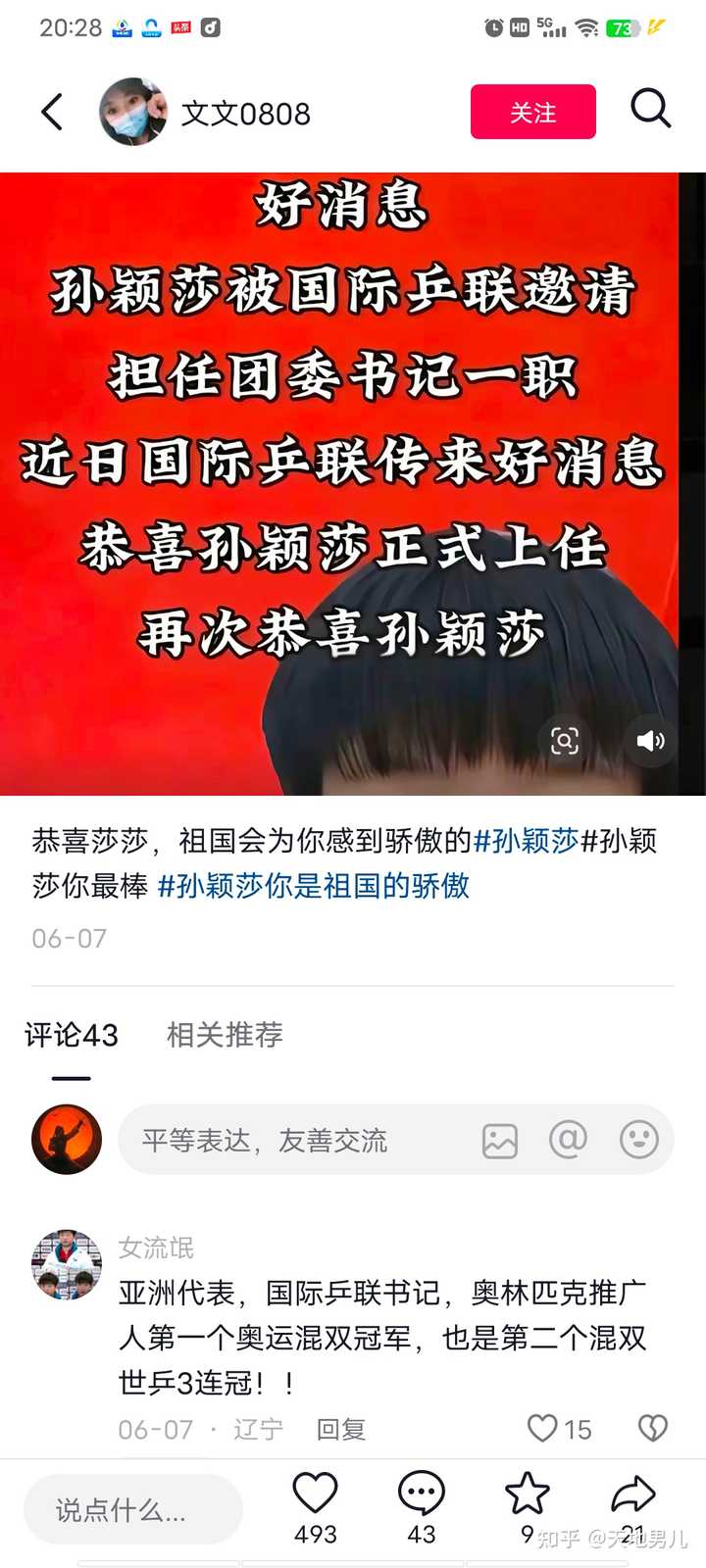Image resolution: width=706 pixels, height=1568 pixels.
Task: Tap the image search scan icon
Action: coord(565,740)
